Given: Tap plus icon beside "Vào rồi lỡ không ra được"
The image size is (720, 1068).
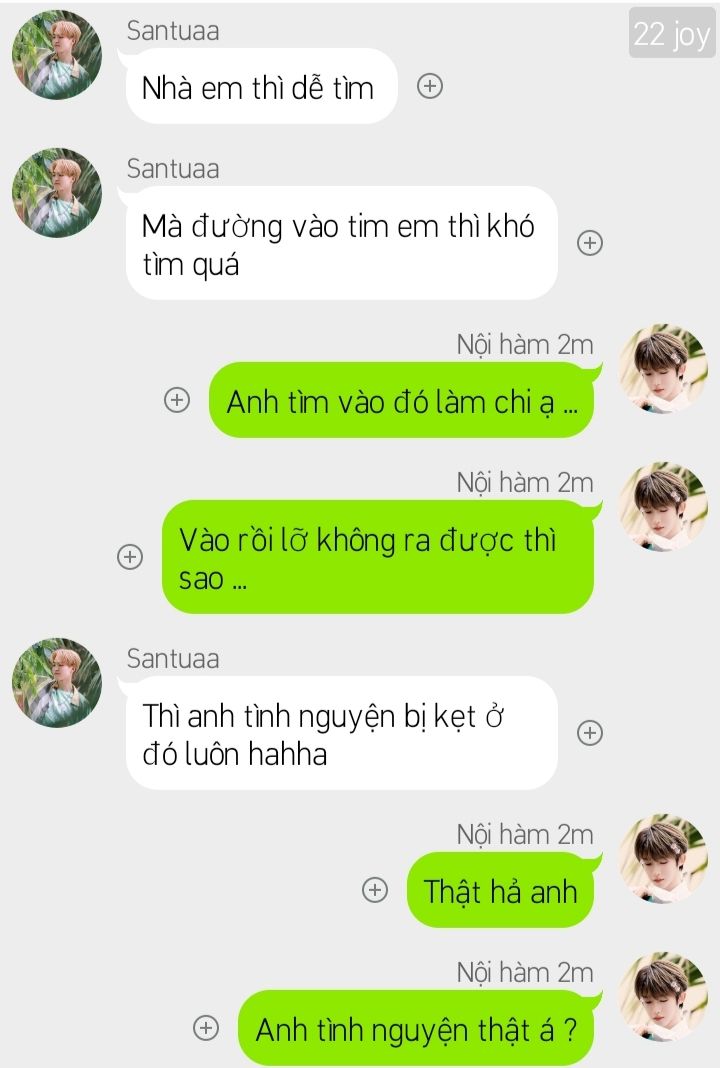Looking at the screenshot, I should tap(130, 558).
